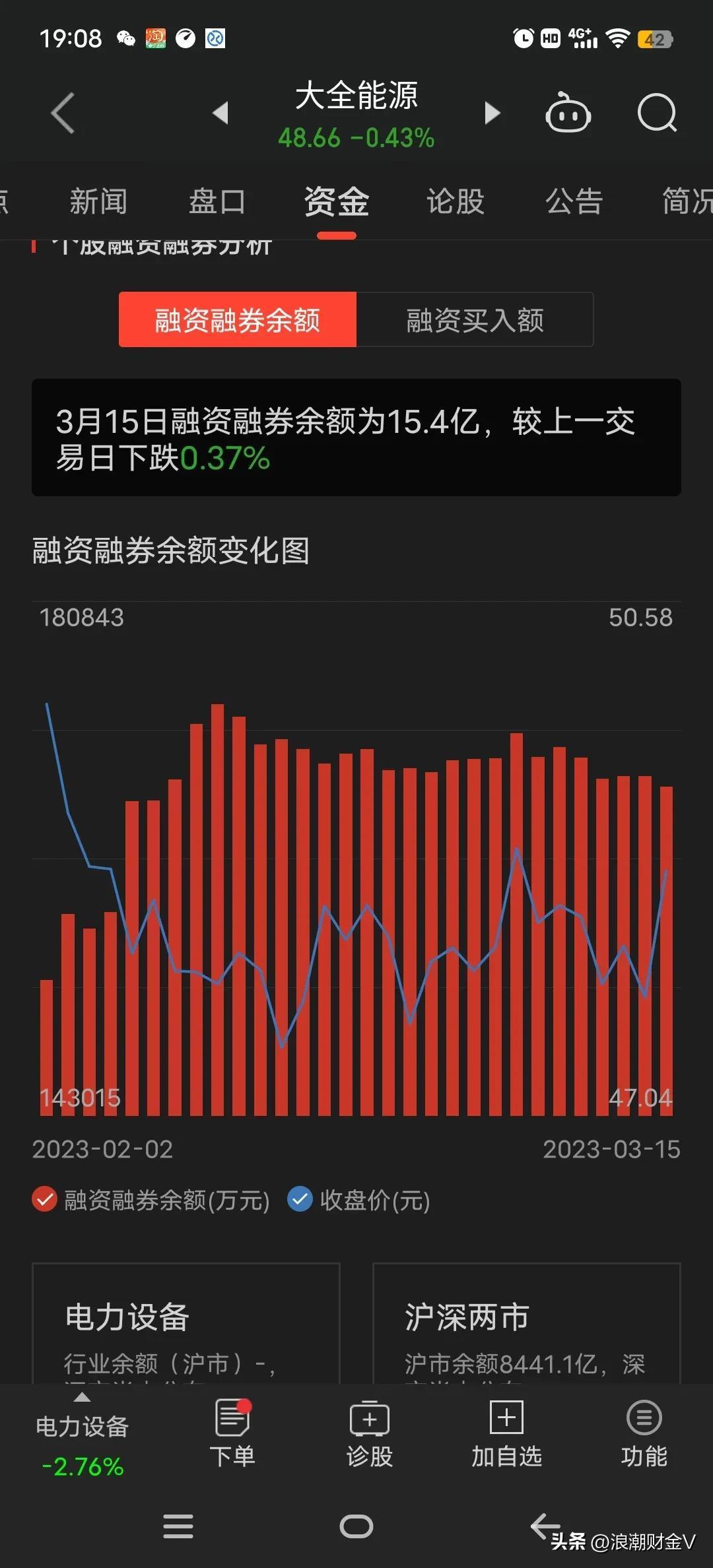
Task: Open the 论股 tab
Action: [x=456, y=201]
